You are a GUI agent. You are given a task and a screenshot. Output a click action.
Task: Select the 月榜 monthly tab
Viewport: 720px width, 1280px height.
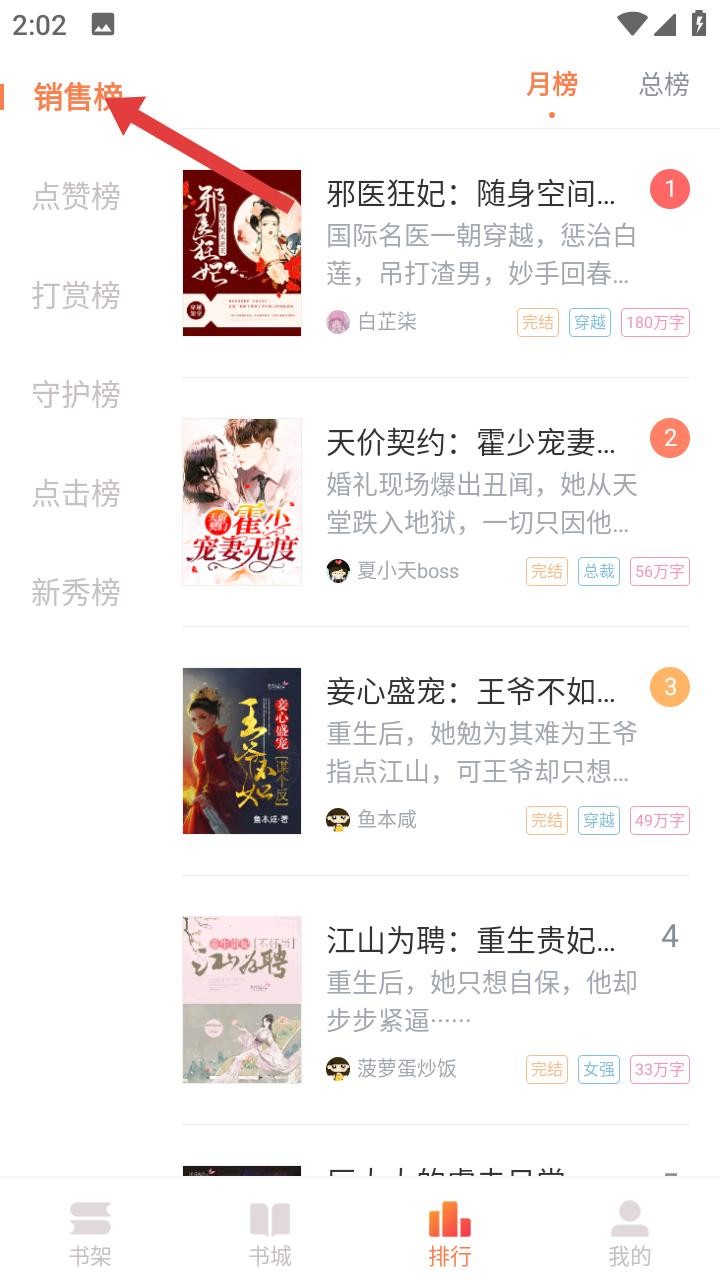(552, 85)
